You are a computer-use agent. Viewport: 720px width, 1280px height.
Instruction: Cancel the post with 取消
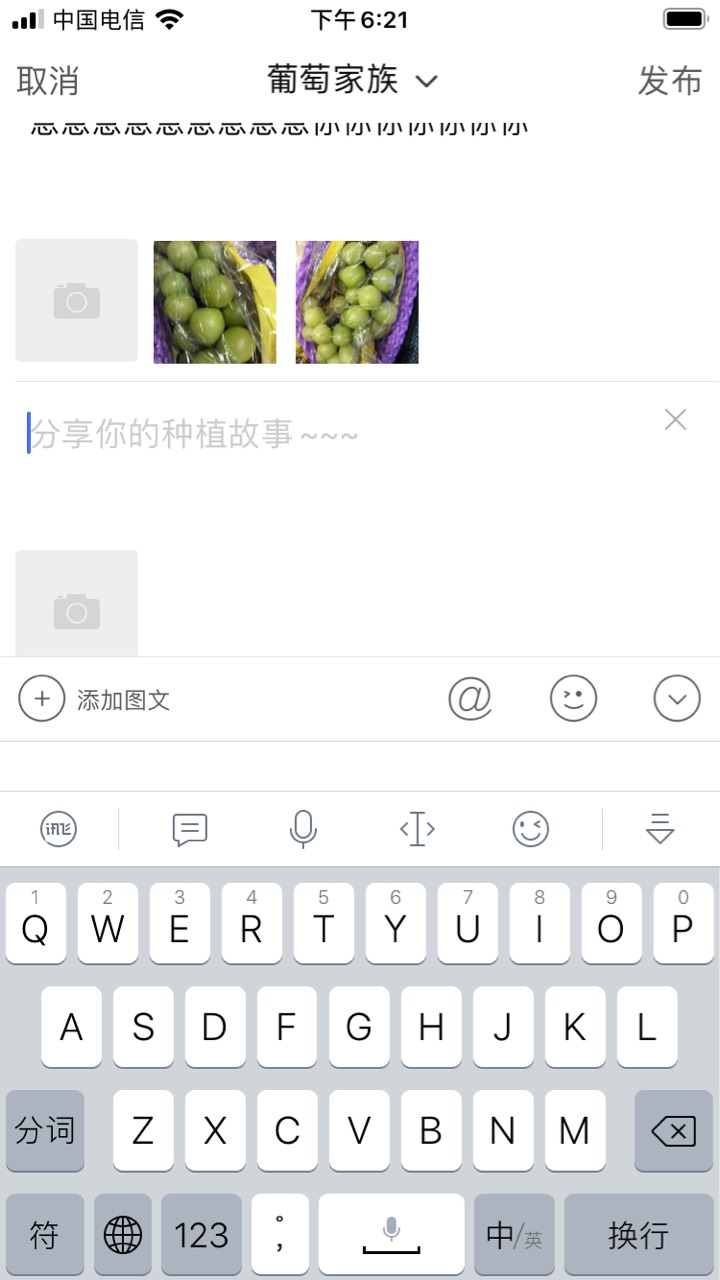(47, 81)
